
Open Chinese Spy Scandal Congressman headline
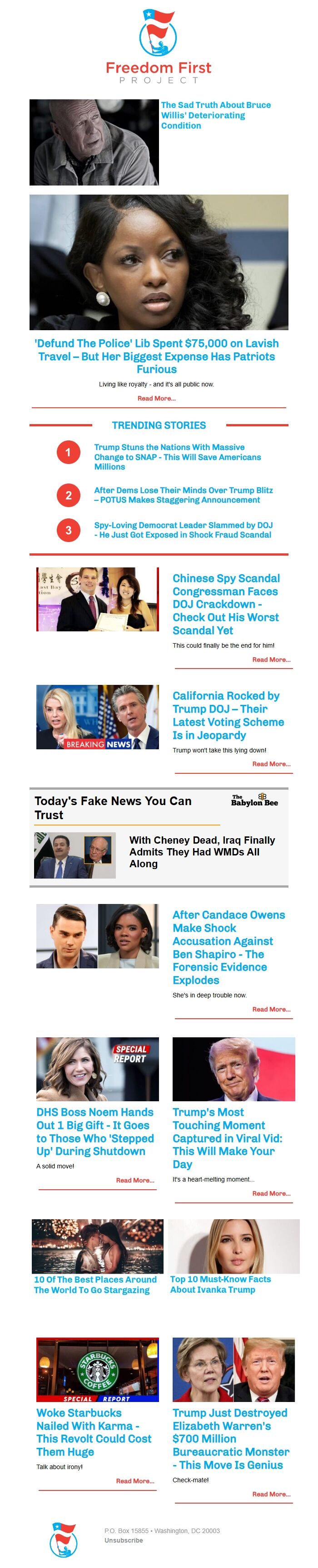click(226, 604)
